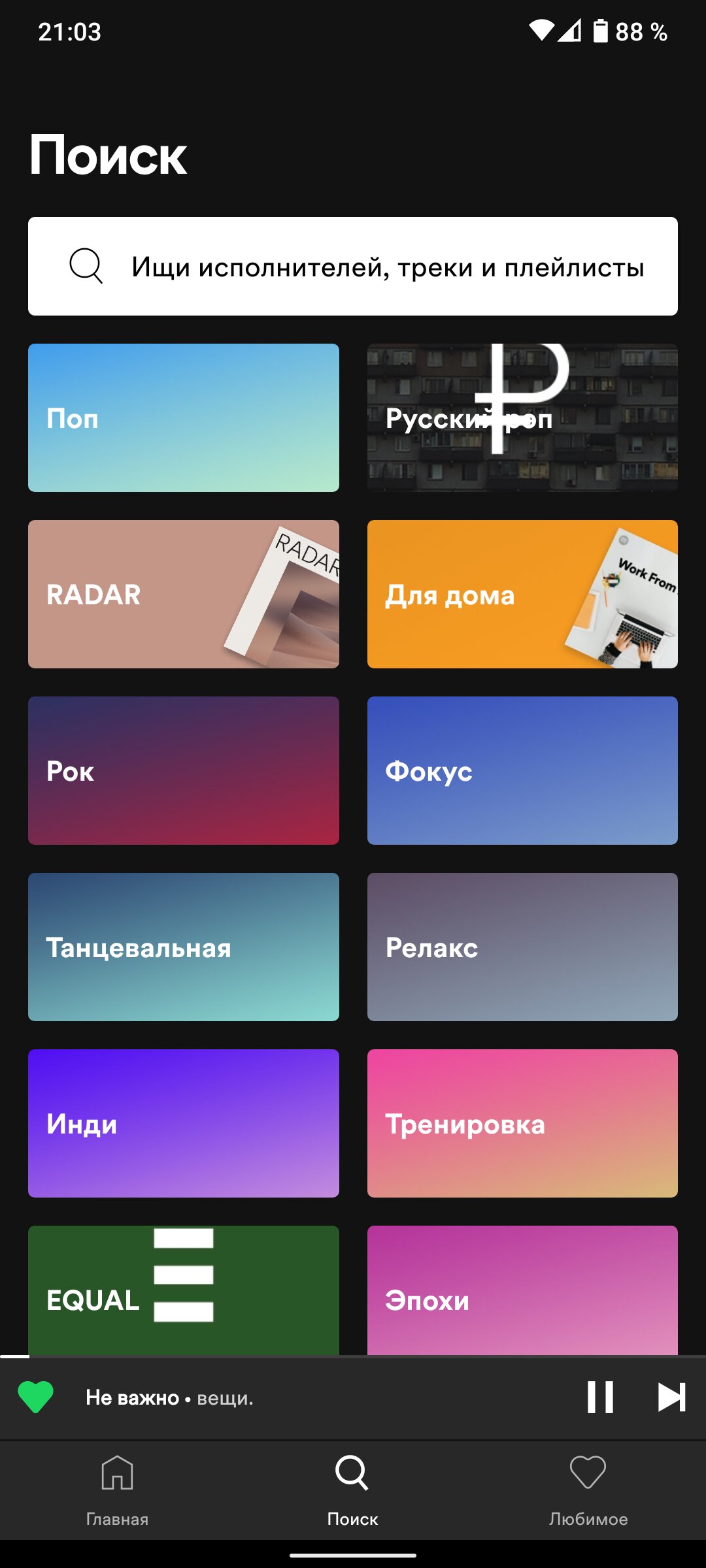Open the Танцевальная category
This screenshot has width=706, height=1568.
[184, 947]
